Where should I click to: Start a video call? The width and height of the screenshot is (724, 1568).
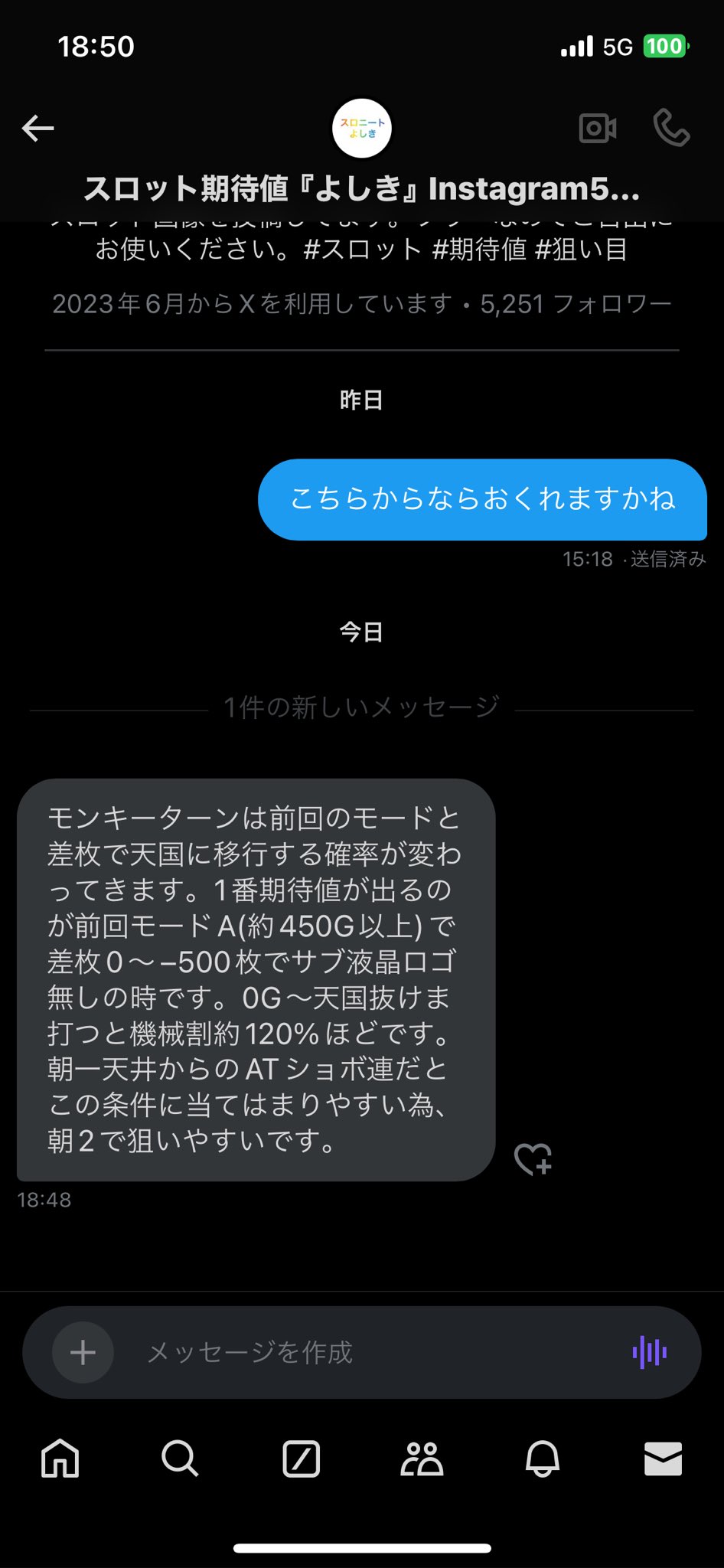[x=598, y=128]
